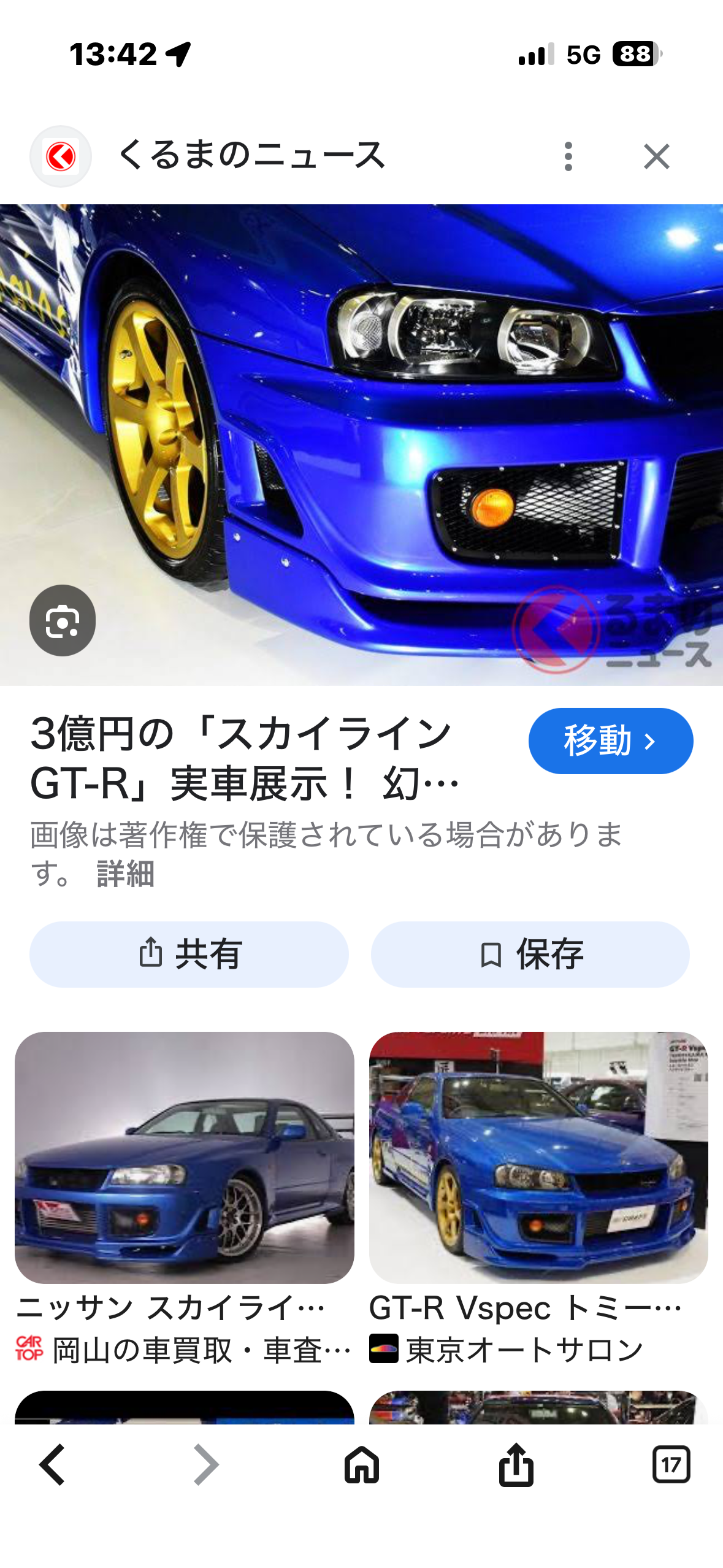Open the 詳細 copyright details link
The height and width of the screenshot is (1568, 723).
point(126,874)
